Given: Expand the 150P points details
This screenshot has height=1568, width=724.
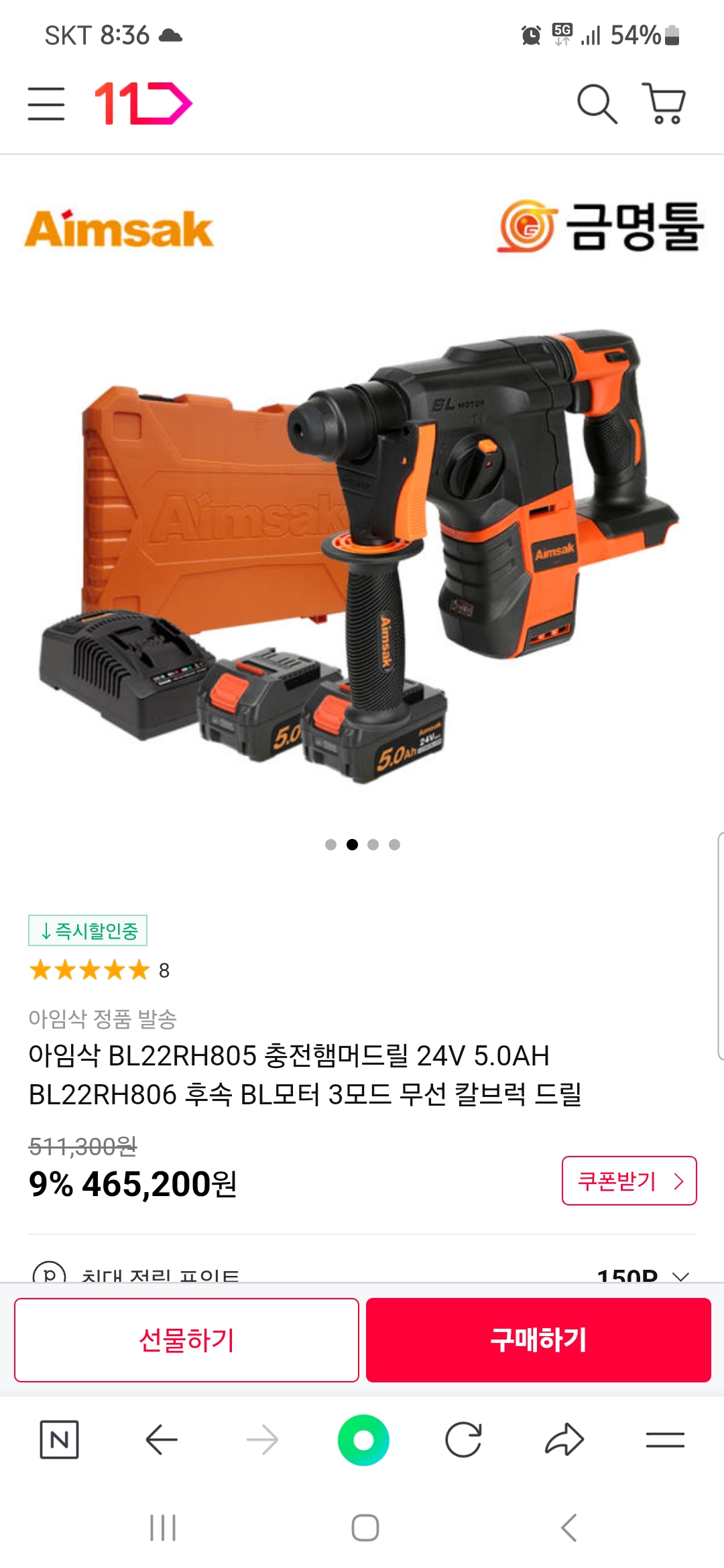Looking at the screenshot, I should tap(680, 1275).
